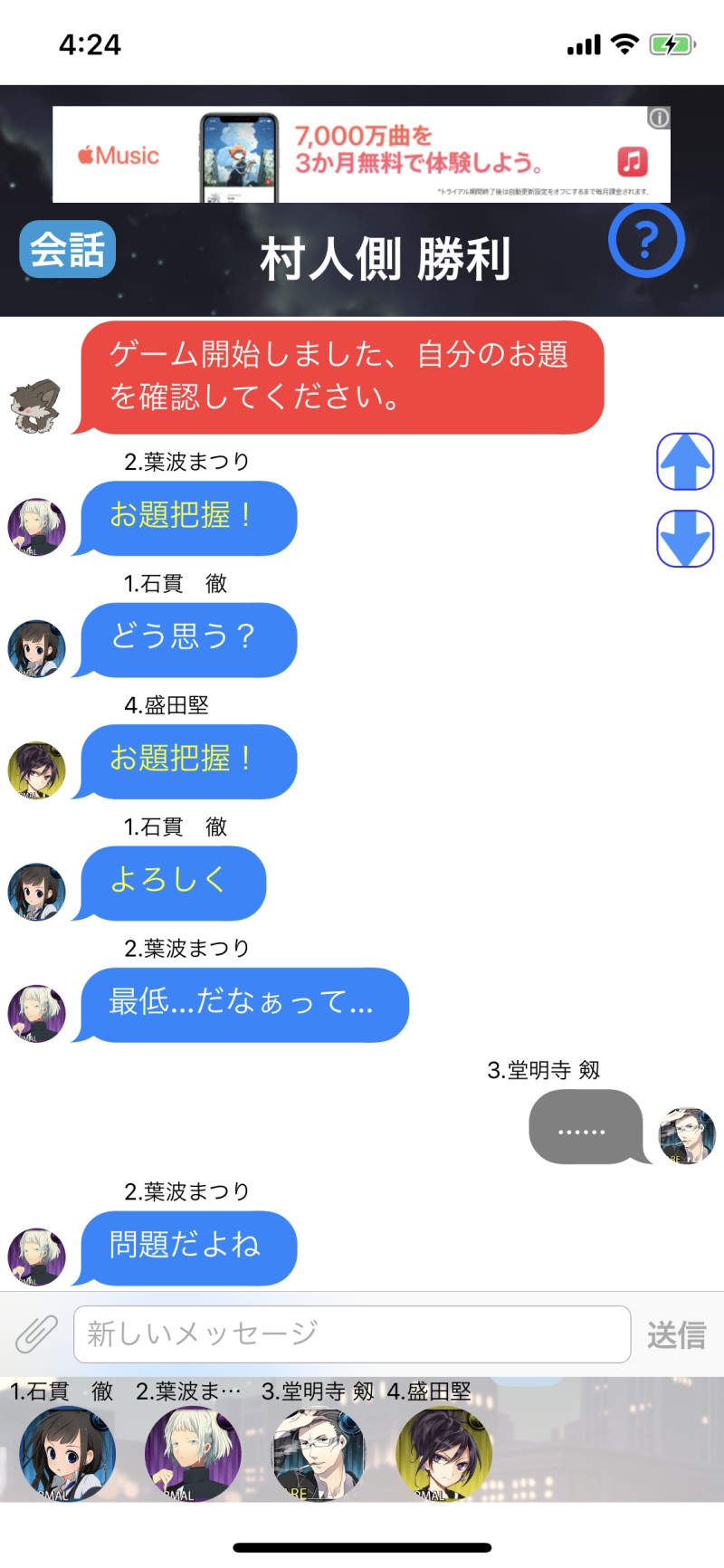Tap the blue down arrow button
The image size is (724, 1568).
685,539
